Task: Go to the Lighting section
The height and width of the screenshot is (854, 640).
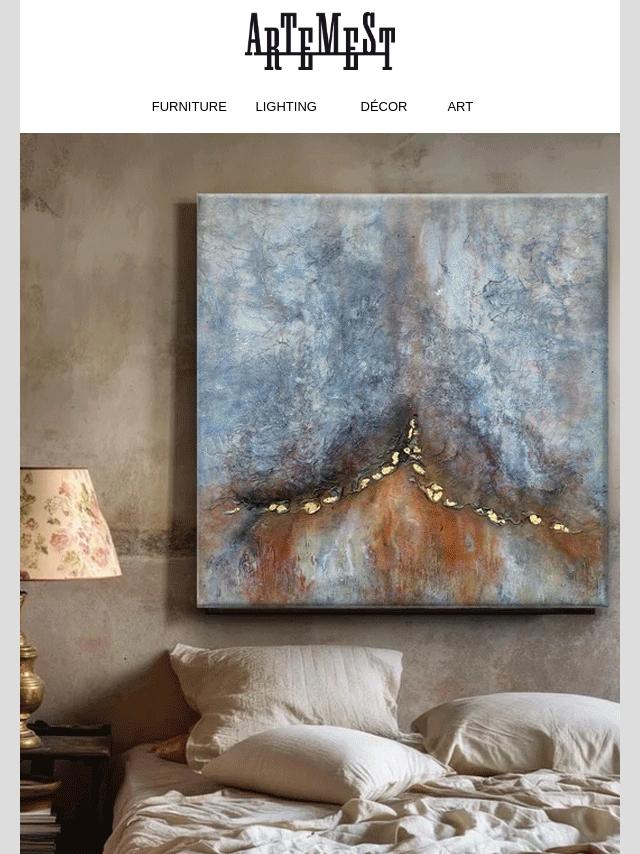Action: 286,107
